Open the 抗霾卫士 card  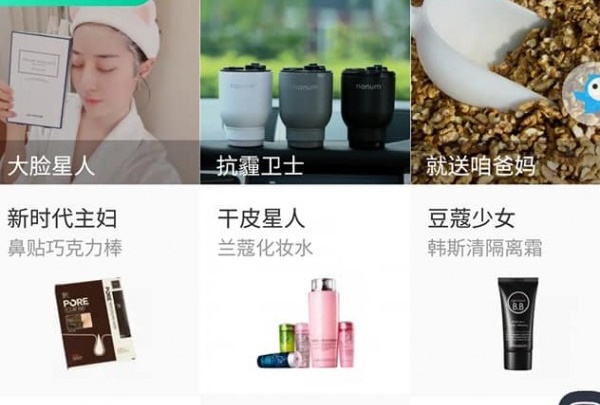304,95
